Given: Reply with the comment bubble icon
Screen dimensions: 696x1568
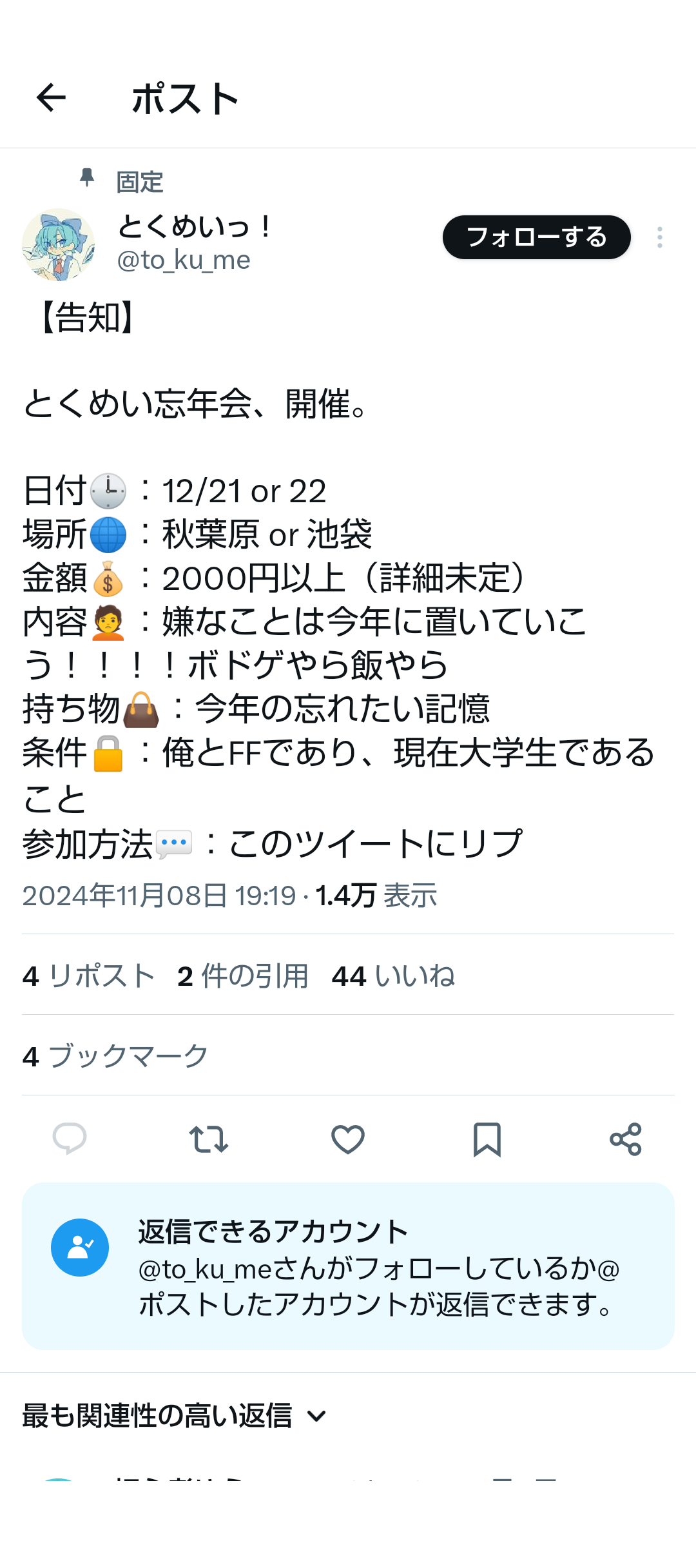Looking at the screenshot, I should pos(70,1139).
